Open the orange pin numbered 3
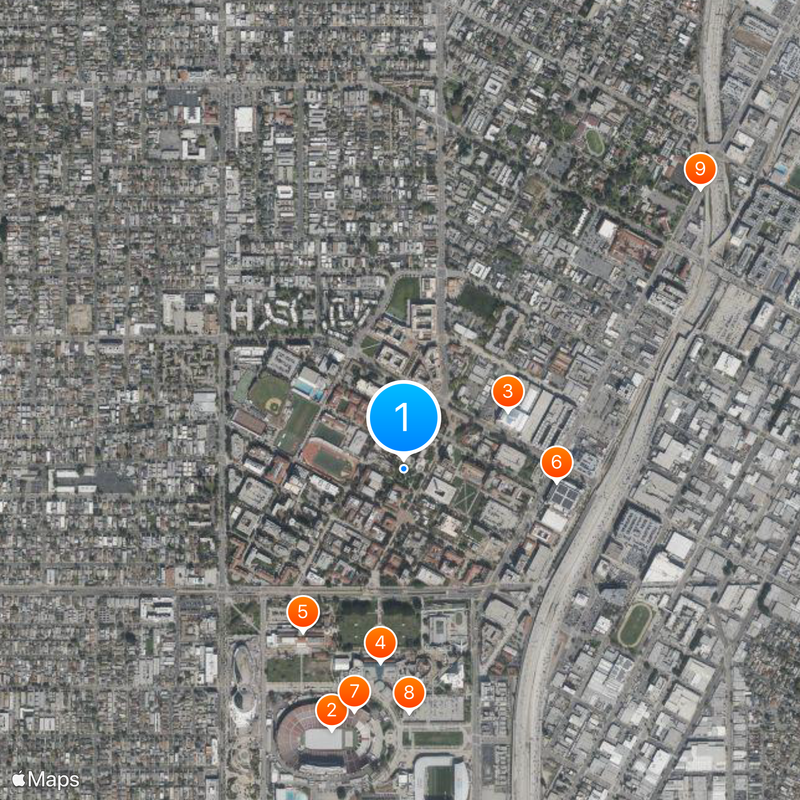 click(508, 391)
